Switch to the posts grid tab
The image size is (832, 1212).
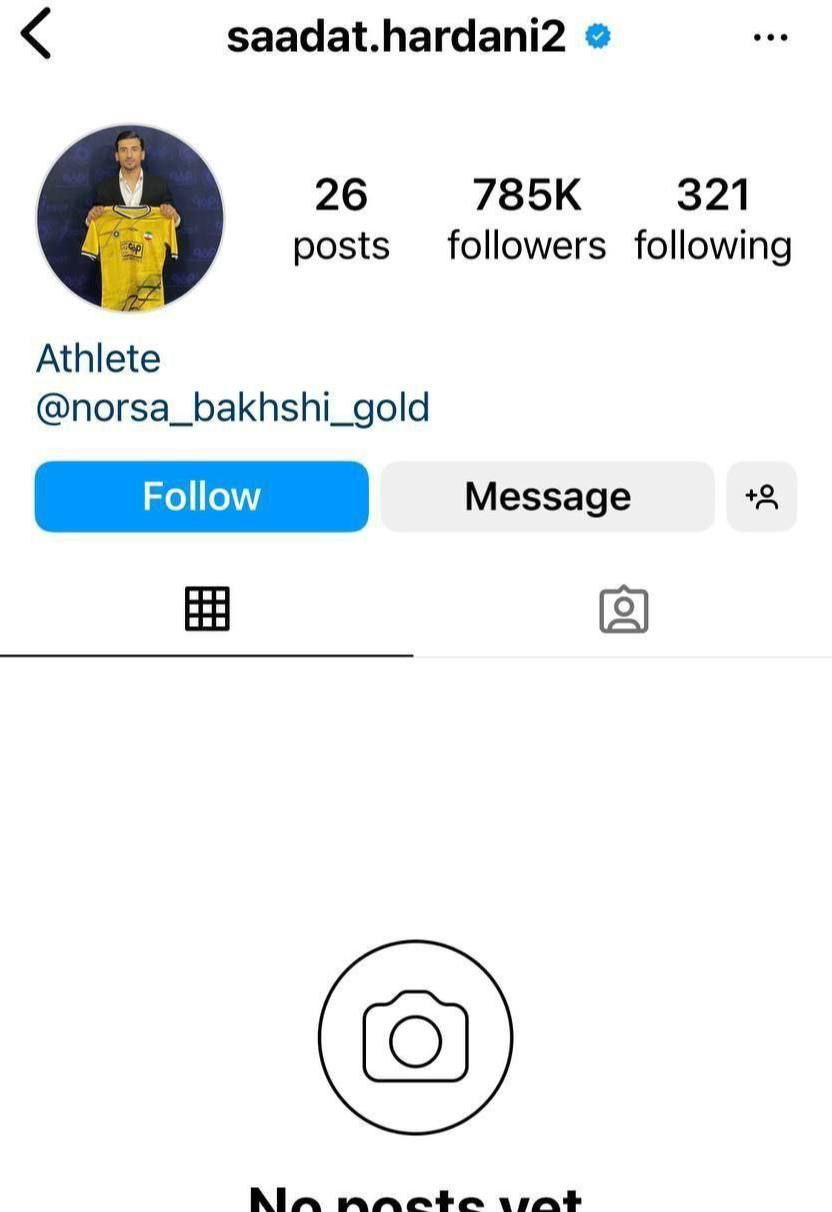(207, 608)
